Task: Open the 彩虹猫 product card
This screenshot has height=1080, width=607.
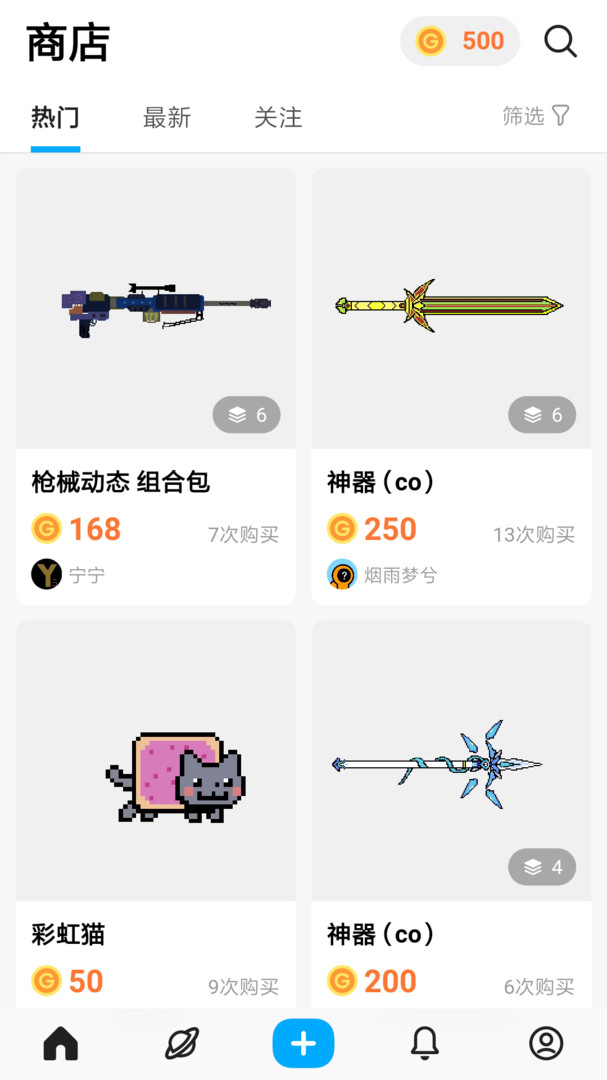Action: (156, 780)
